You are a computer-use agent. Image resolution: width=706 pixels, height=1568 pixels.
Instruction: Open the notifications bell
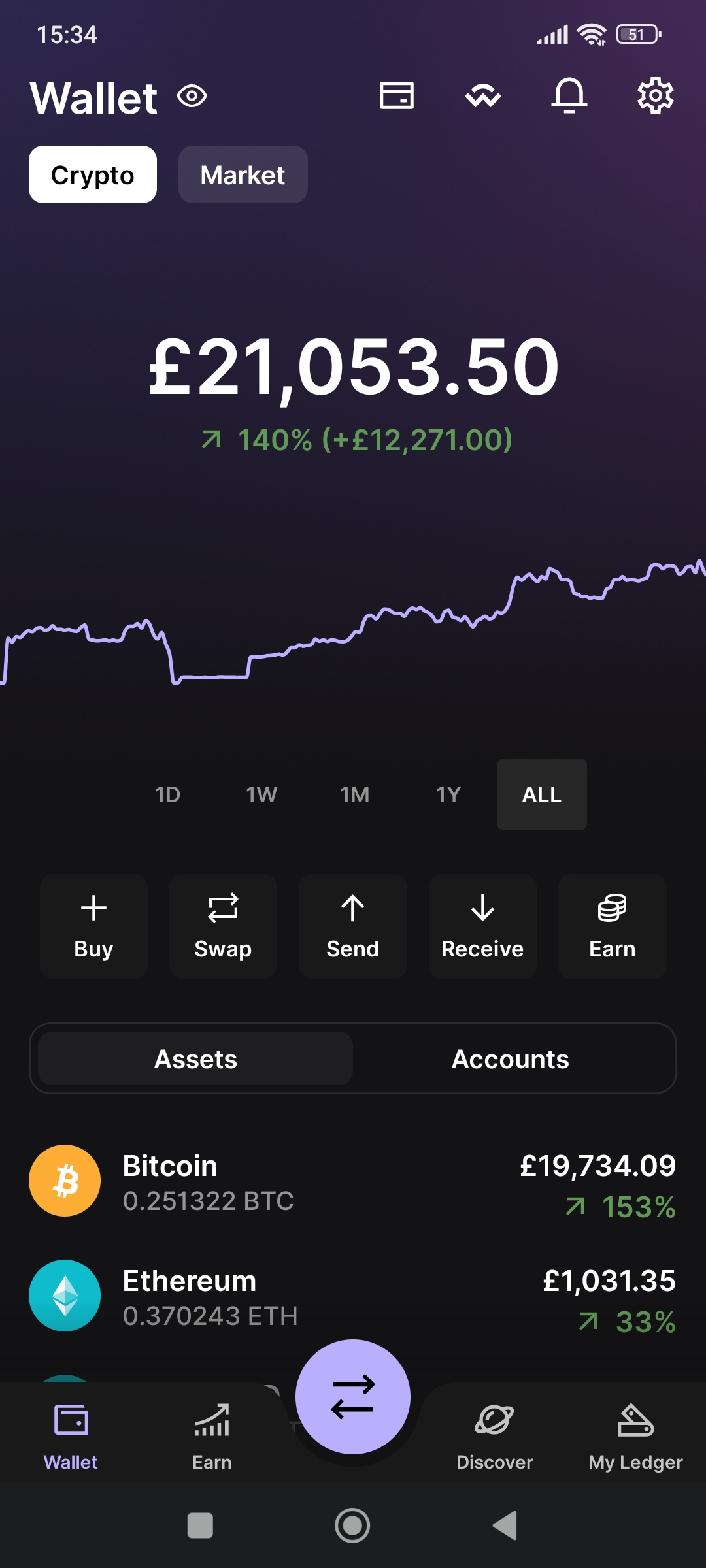click(569, 96)
